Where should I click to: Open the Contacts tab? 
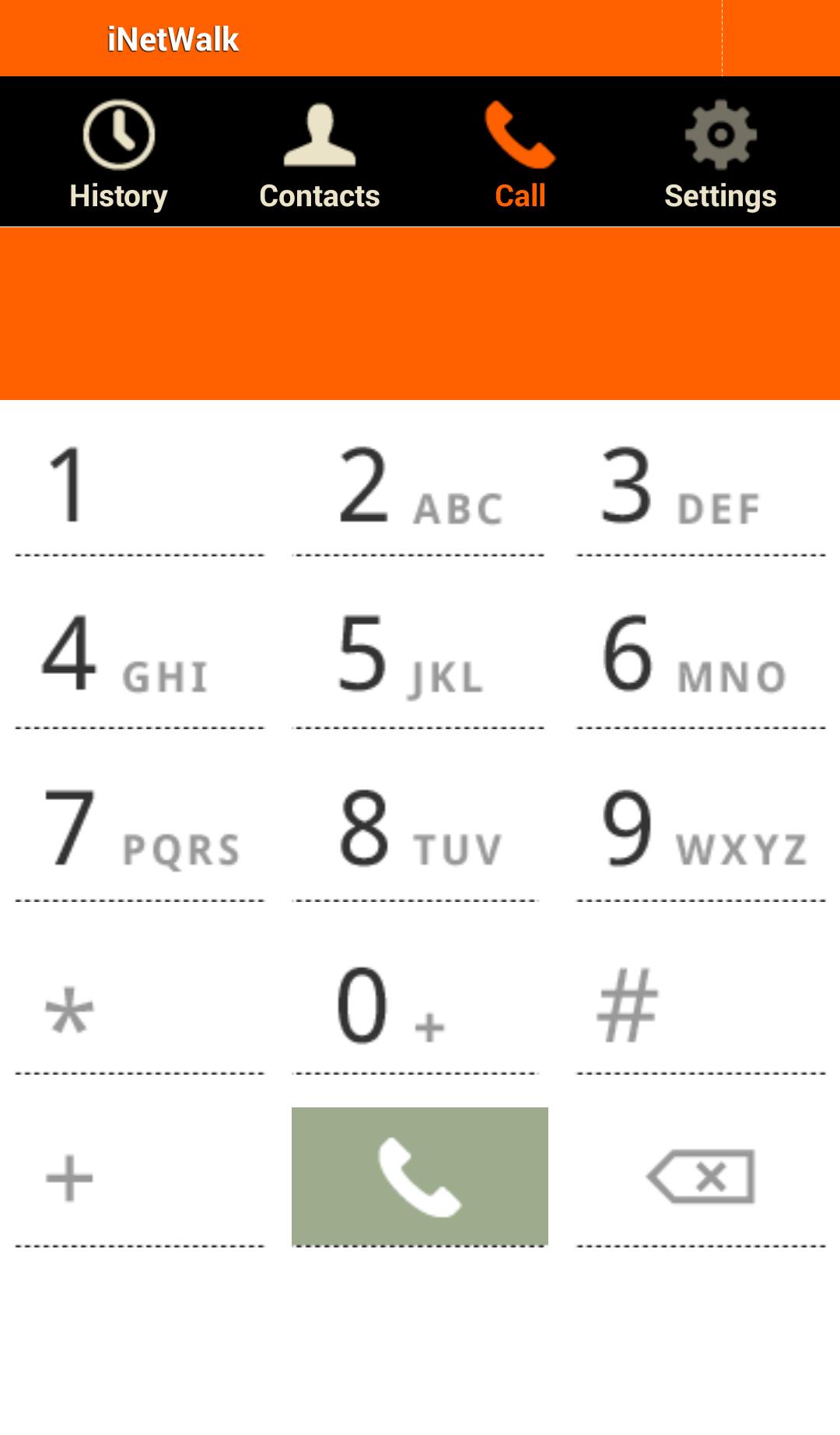click(319, 153)
